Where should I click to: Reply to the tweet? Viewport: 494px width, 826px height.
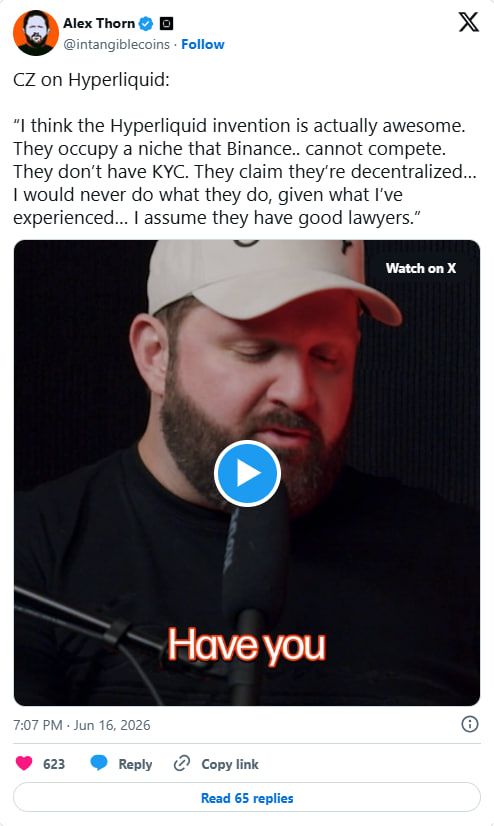pyautogui.click(x=121, y=764)
